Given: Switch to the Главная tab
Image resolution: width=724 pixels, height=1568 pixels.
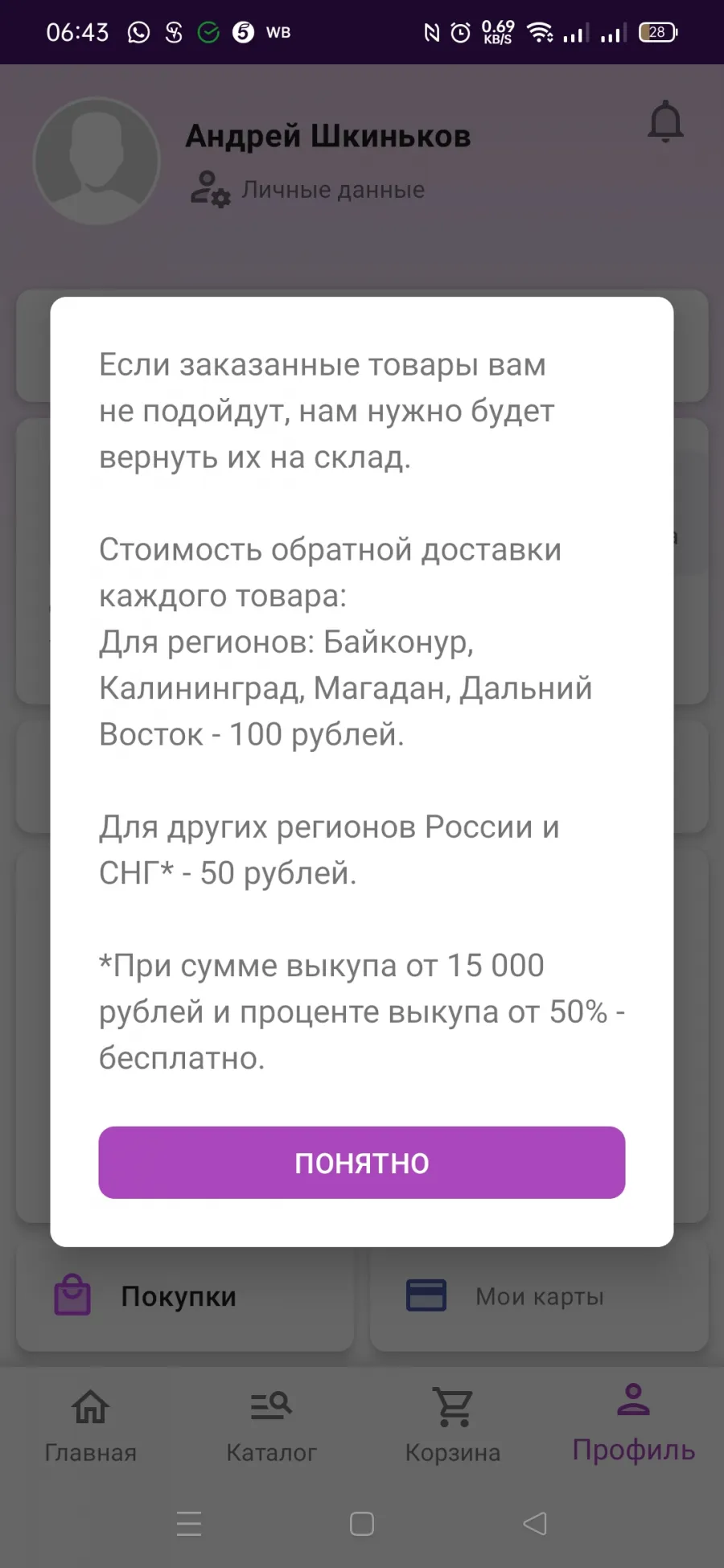Looking at the screenshot, I should tap(90, 1425).
